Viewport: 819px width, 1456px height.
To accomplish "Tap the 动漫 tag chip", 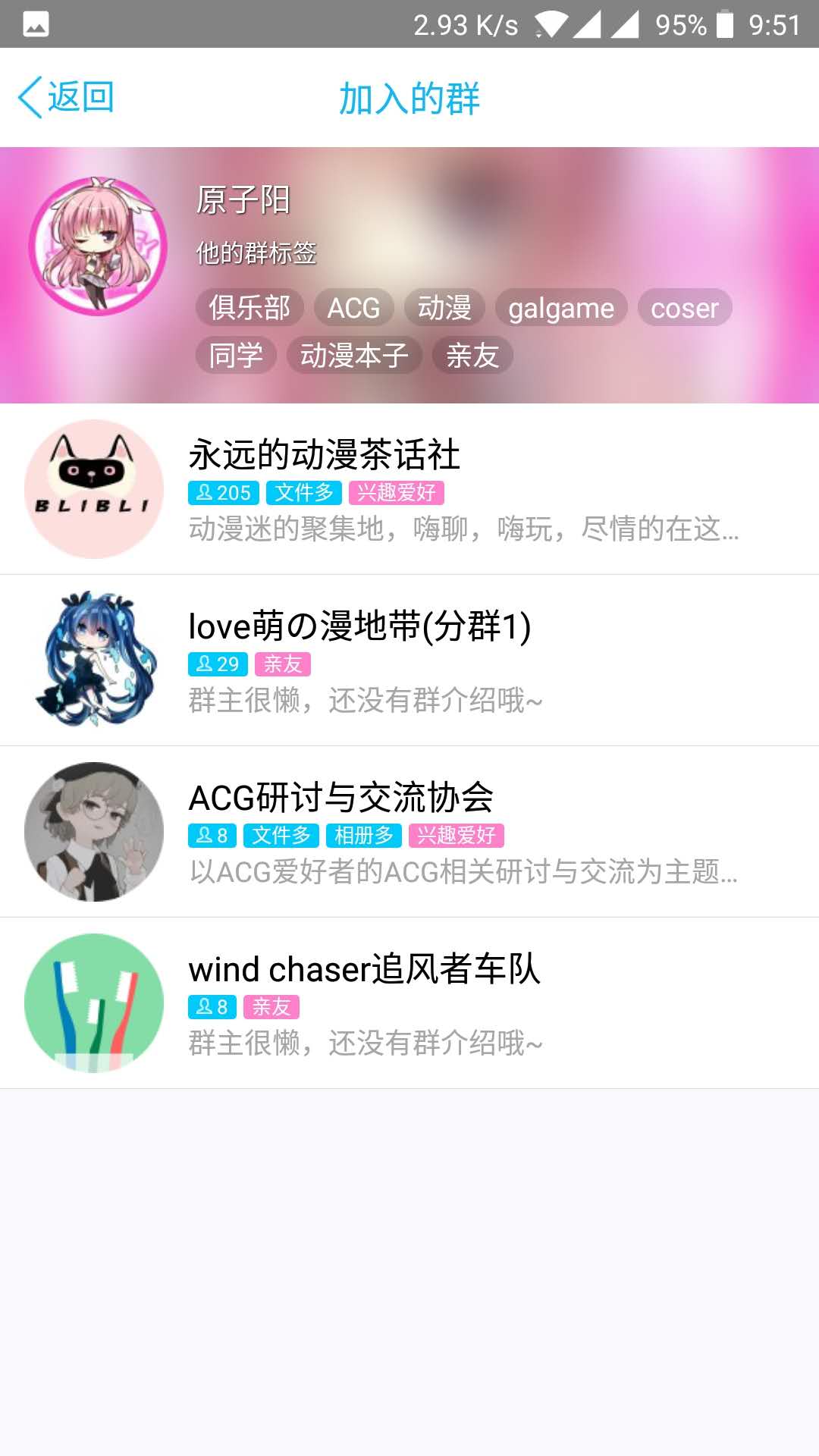I will point(444,308).
